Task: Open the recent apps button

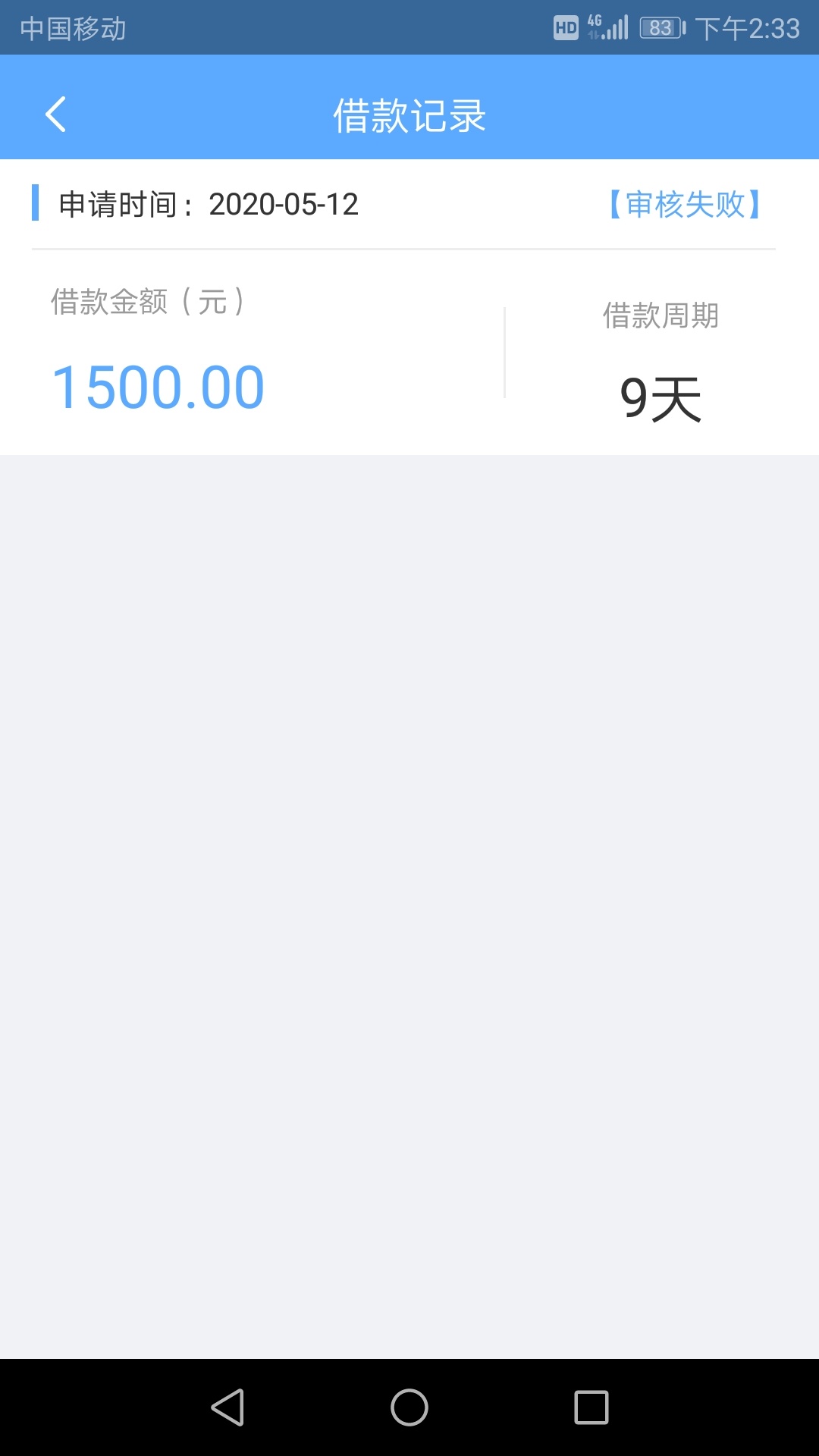Action: coord(591,1407)
